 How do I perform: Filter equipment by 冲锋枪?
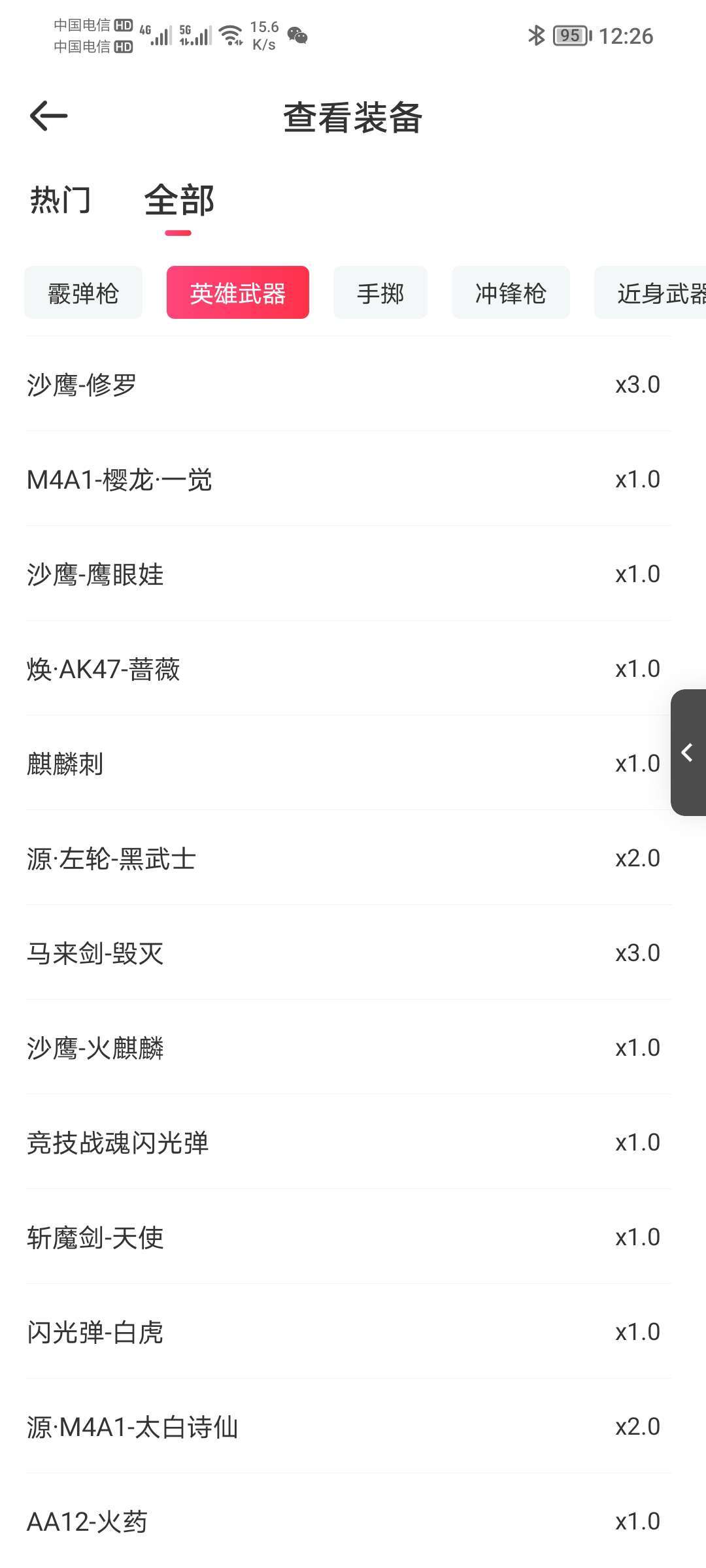pos(511,293)
